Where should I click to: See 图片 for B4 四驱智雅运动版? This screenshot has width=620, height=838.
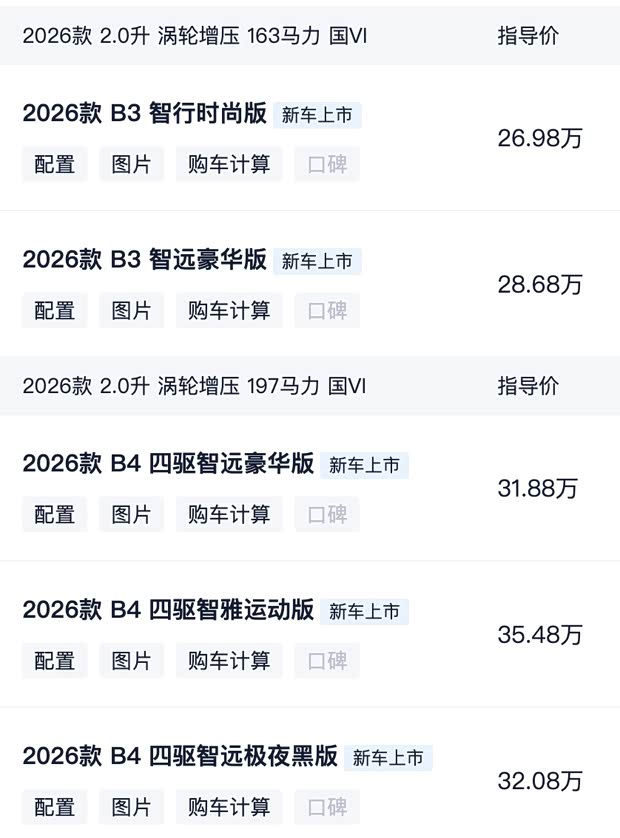131,660
